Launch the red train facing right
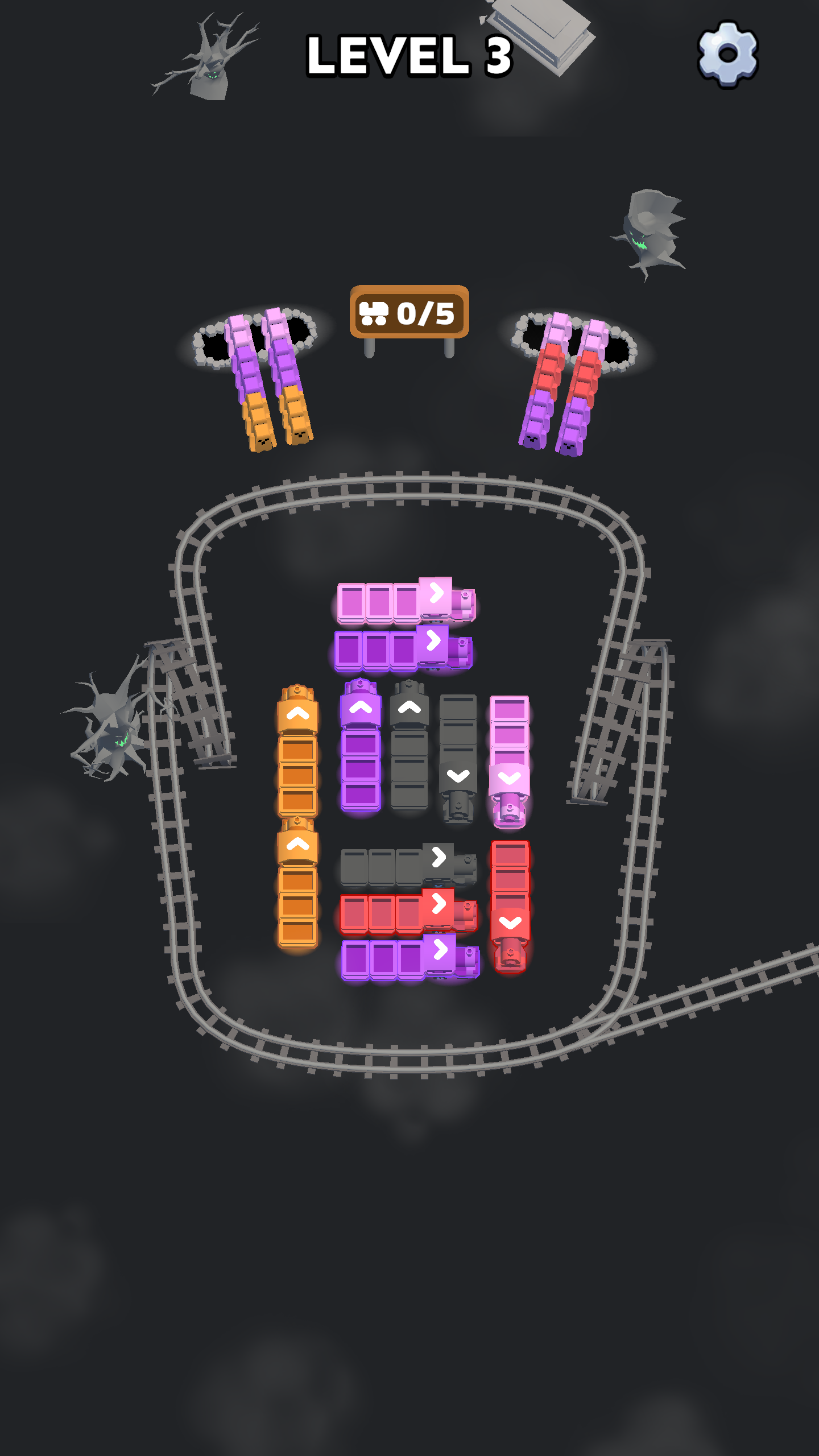The width and height of the screenshot is (819, 1456). 407,911
